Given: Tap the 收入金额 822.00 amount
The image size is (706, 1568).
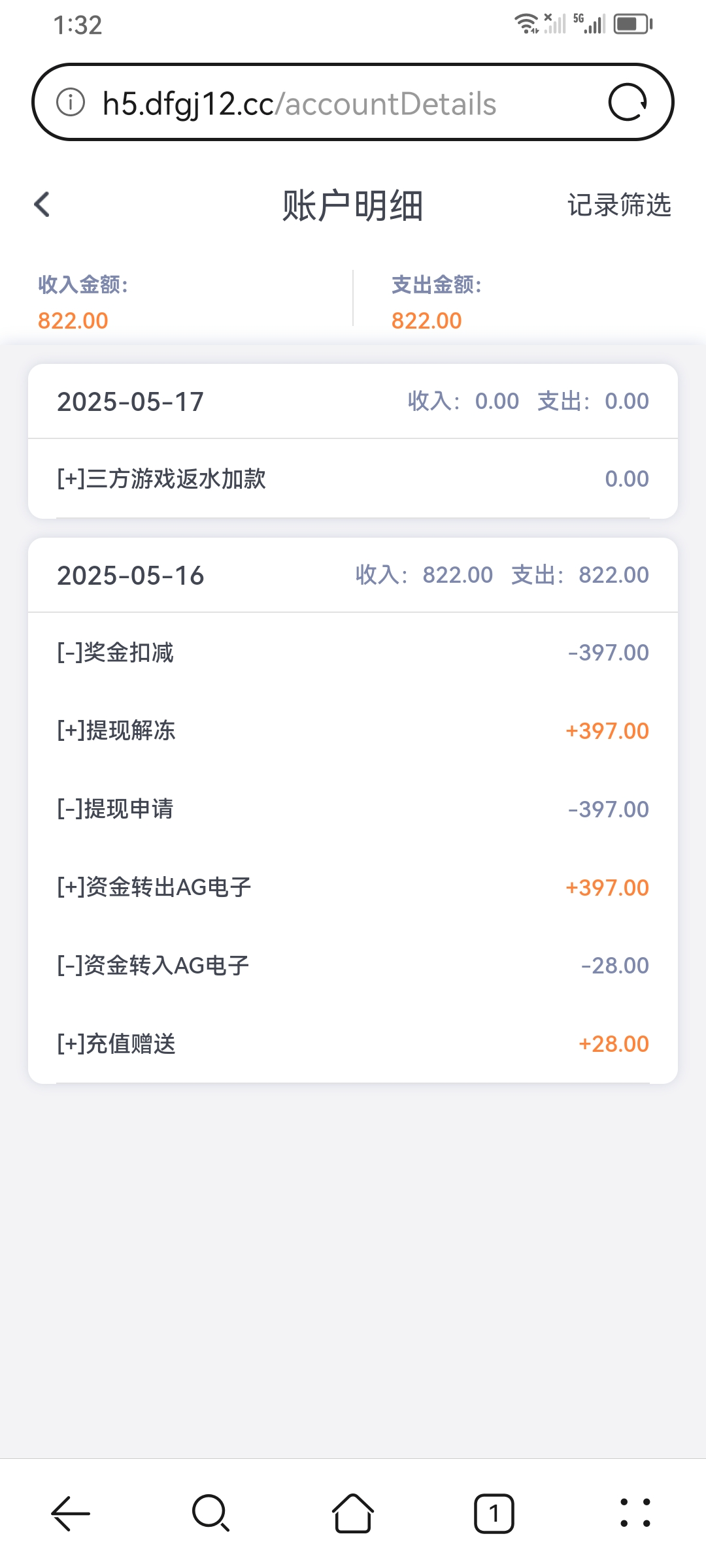Looking at the screenshot, I should [x=72, y=320].
